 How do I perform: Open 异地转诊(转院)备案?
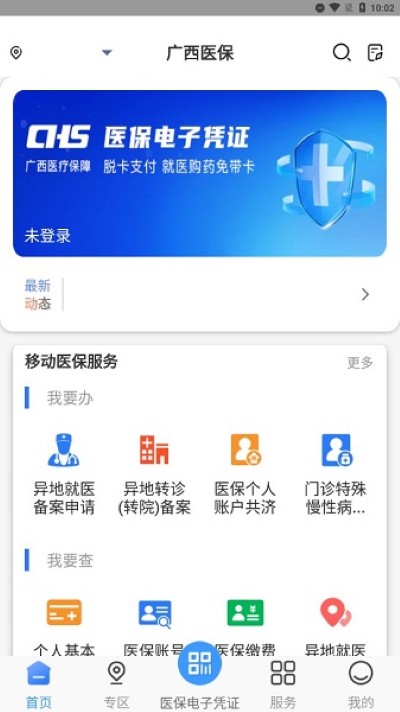pyautogui.click(x=154, y=474)
